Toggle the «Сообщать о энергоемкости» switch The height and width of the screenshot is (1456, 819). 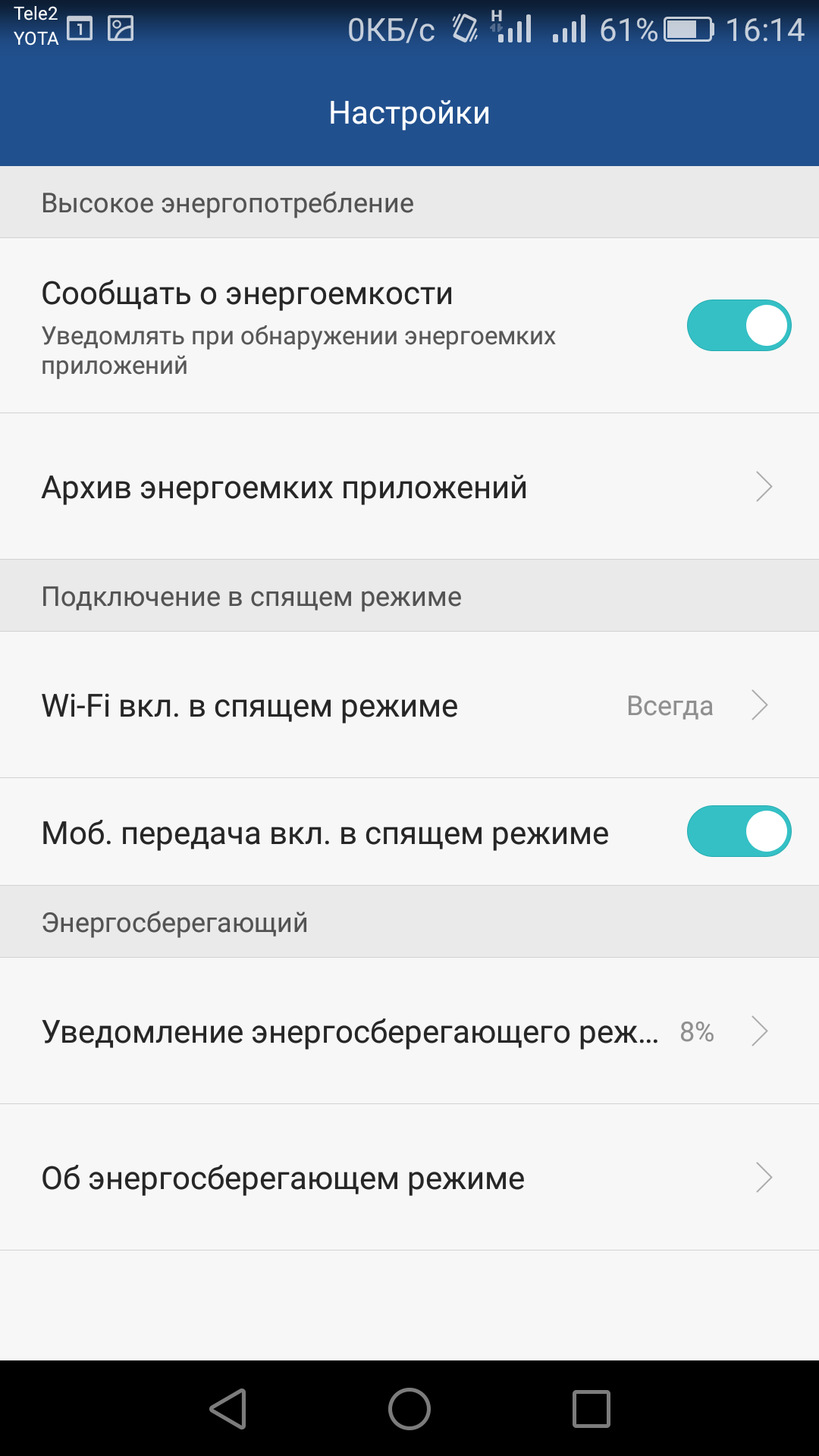(x=739, y=326)
